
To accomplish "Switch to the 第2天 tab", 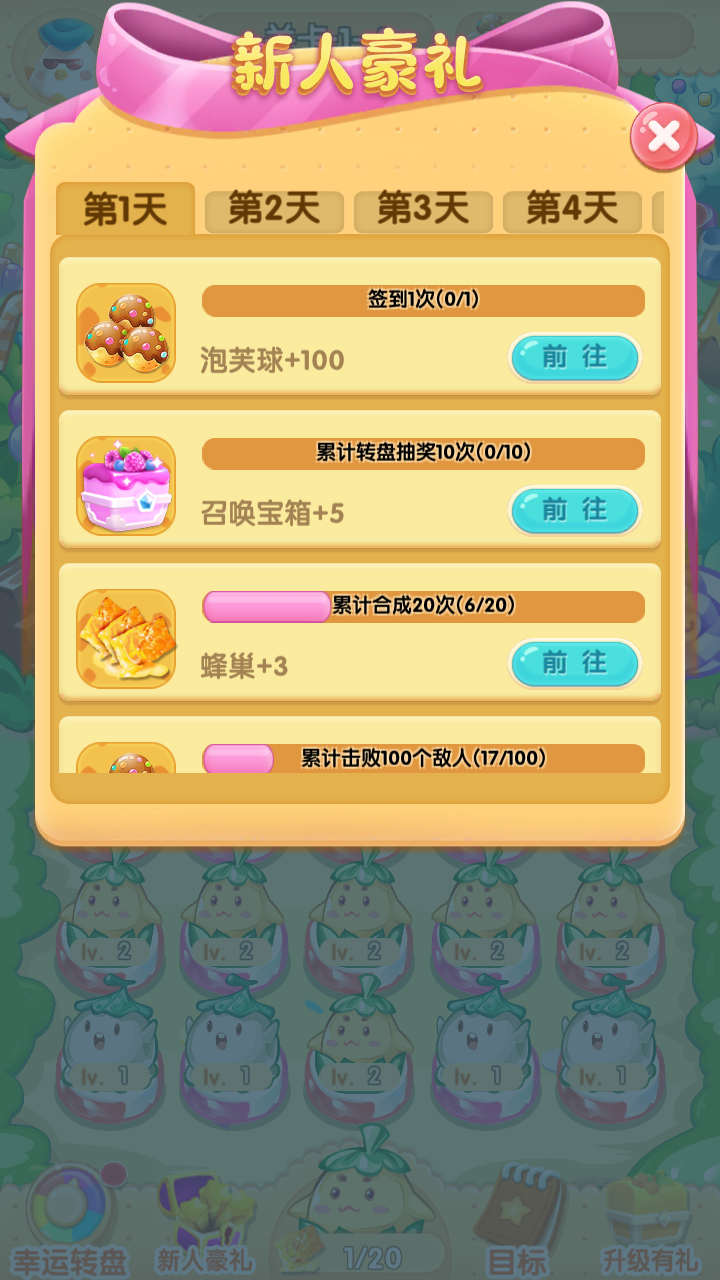I will coord(274,210).
